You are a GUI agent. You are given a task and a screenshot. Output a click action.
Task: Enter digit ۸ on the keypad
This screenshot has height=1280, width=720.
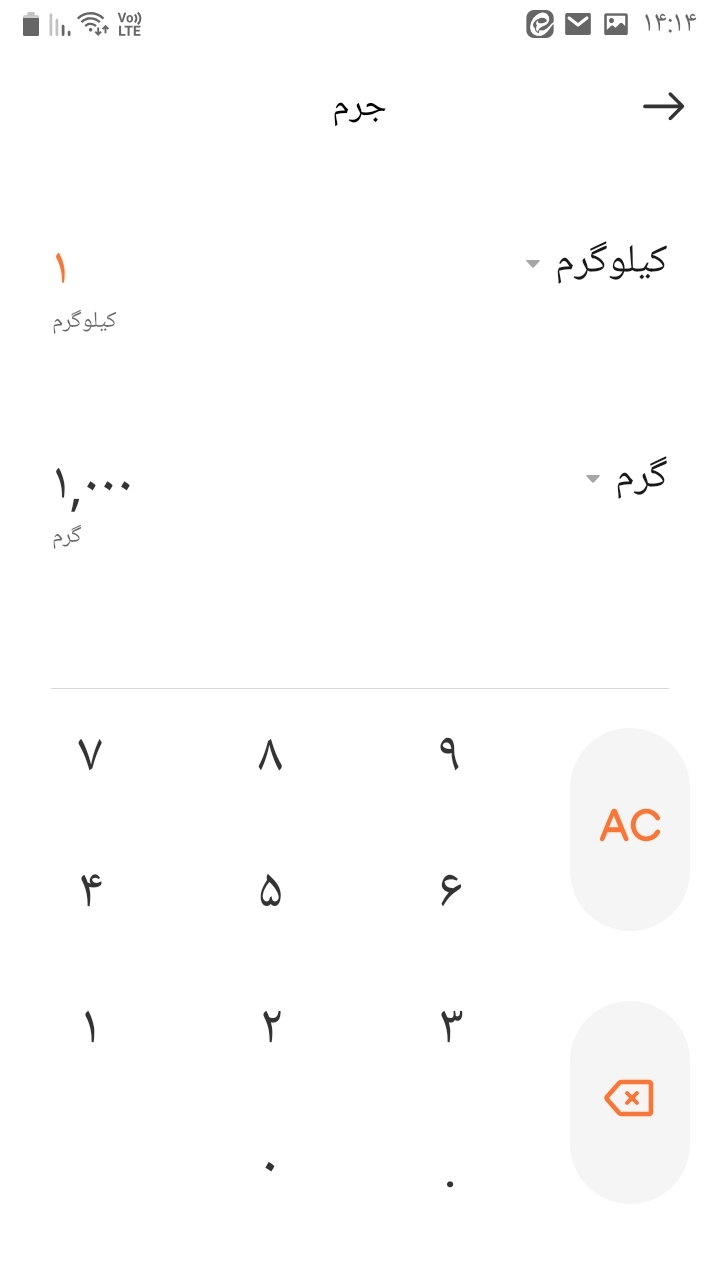point(270,755)
